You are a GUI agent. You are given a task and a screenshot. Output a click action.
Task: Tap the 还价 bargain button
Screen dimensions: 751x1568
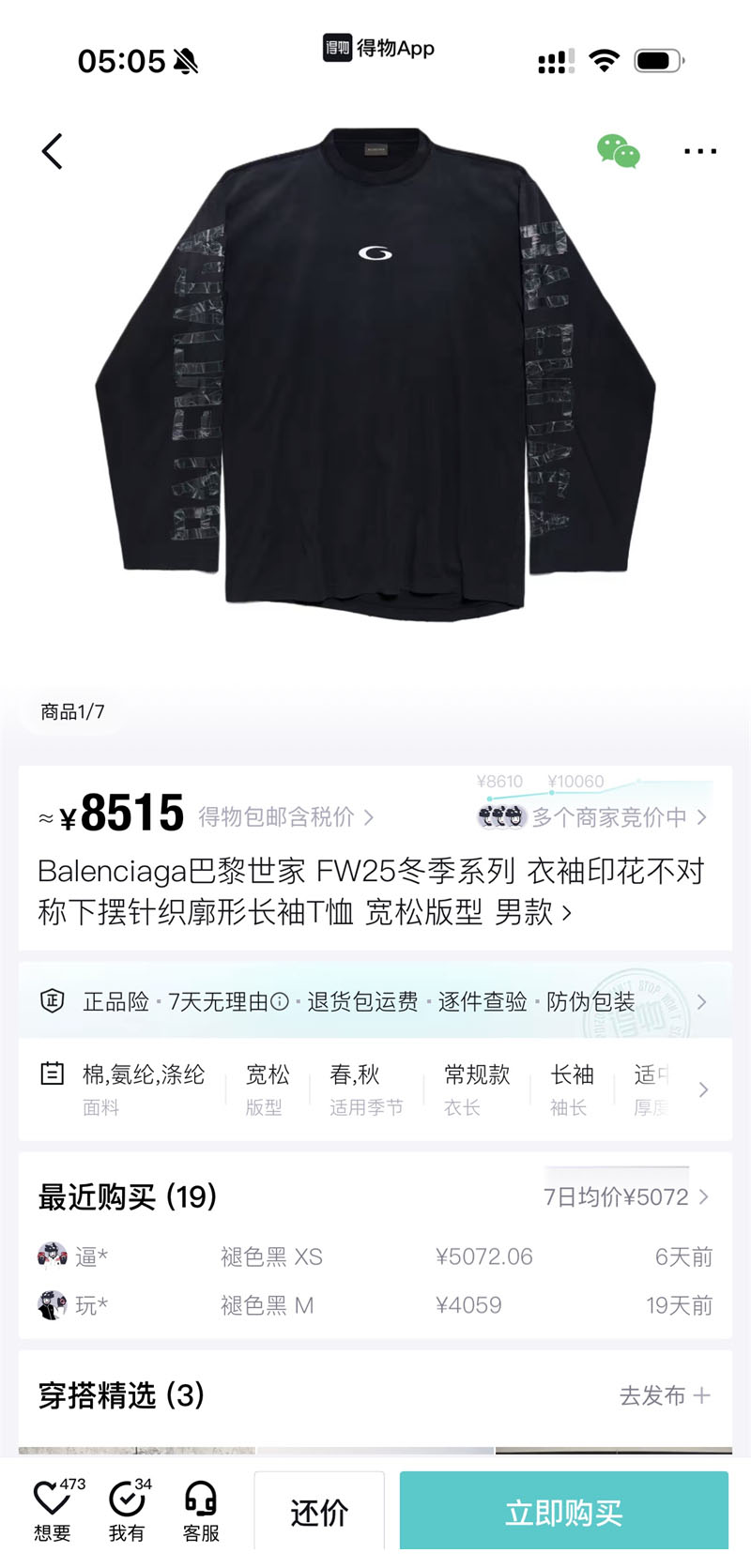tap(319, 1512)
